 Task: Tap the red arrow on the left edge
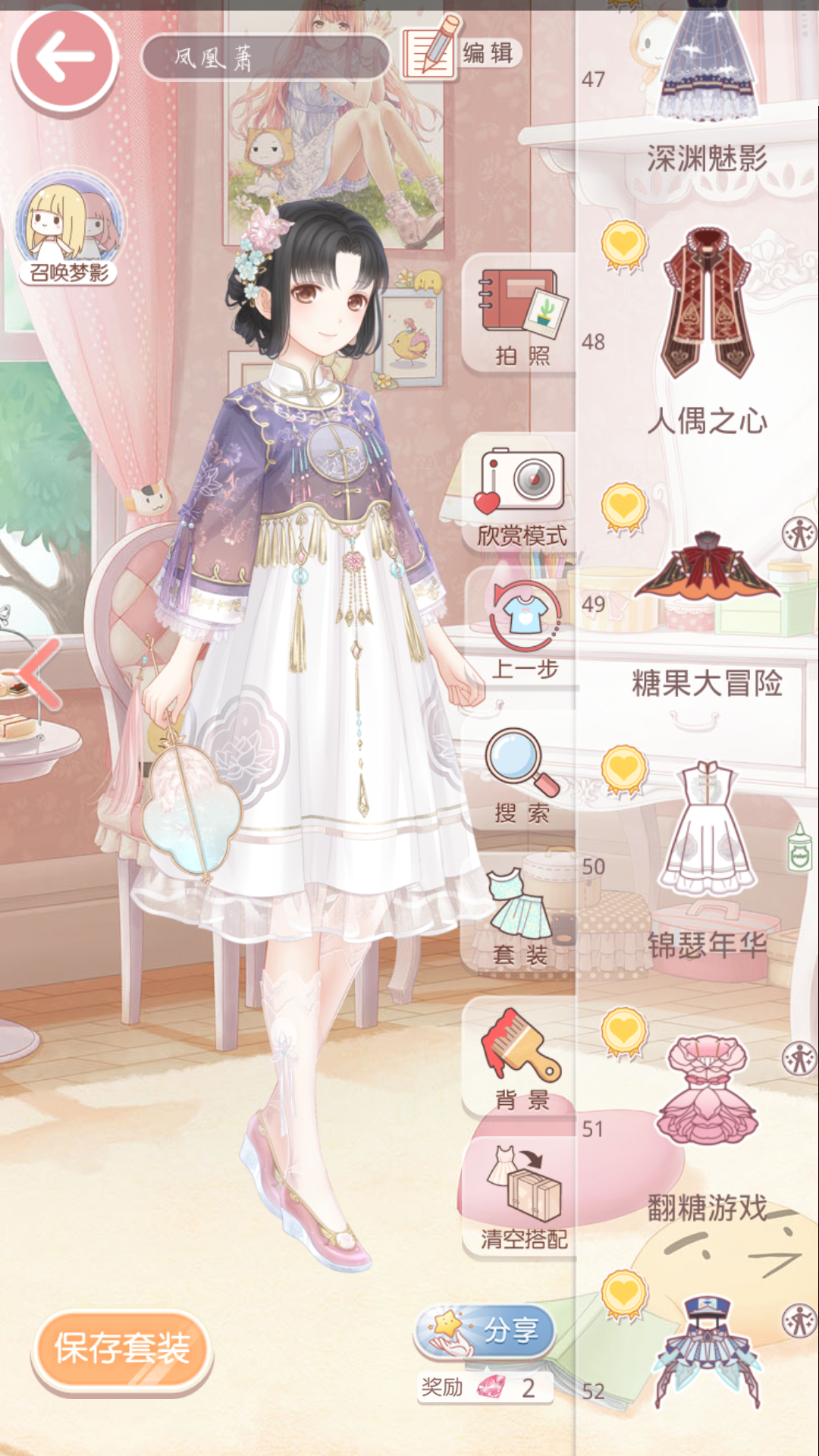[x=39, y=673]
